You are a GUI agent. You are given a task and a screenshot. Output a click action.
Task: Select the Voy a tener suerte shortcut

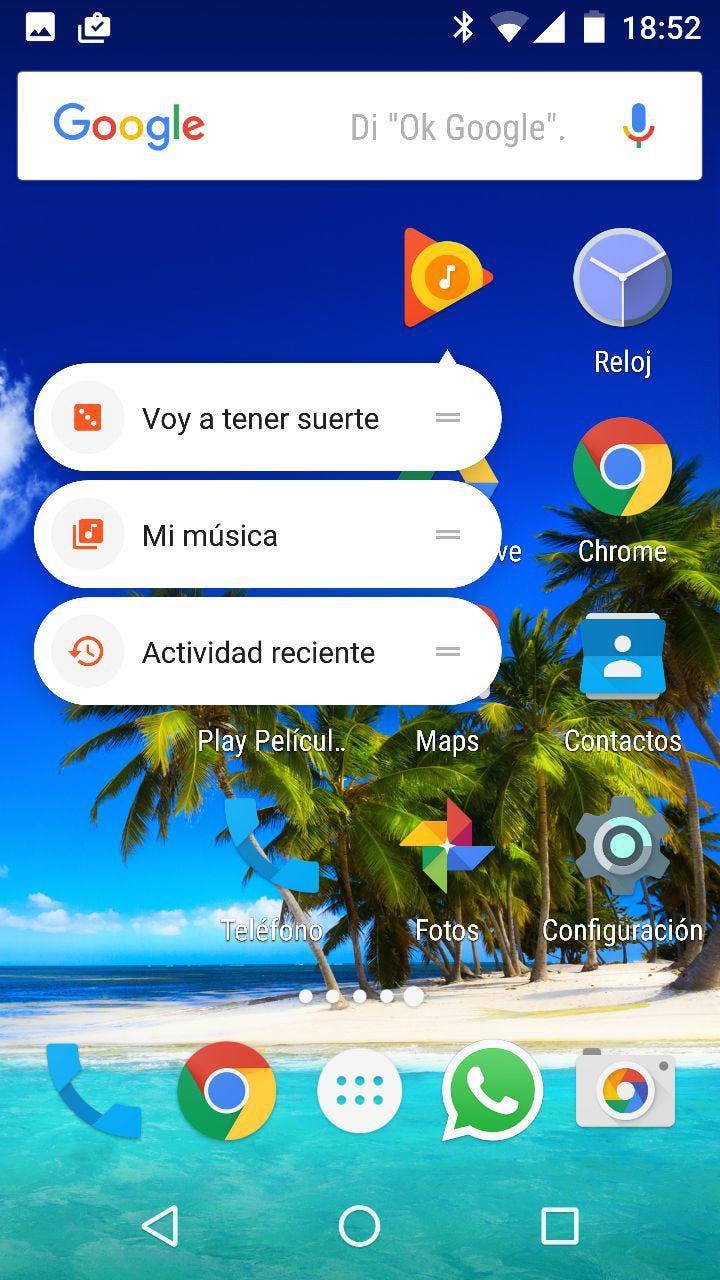click(x=260, y=418)
